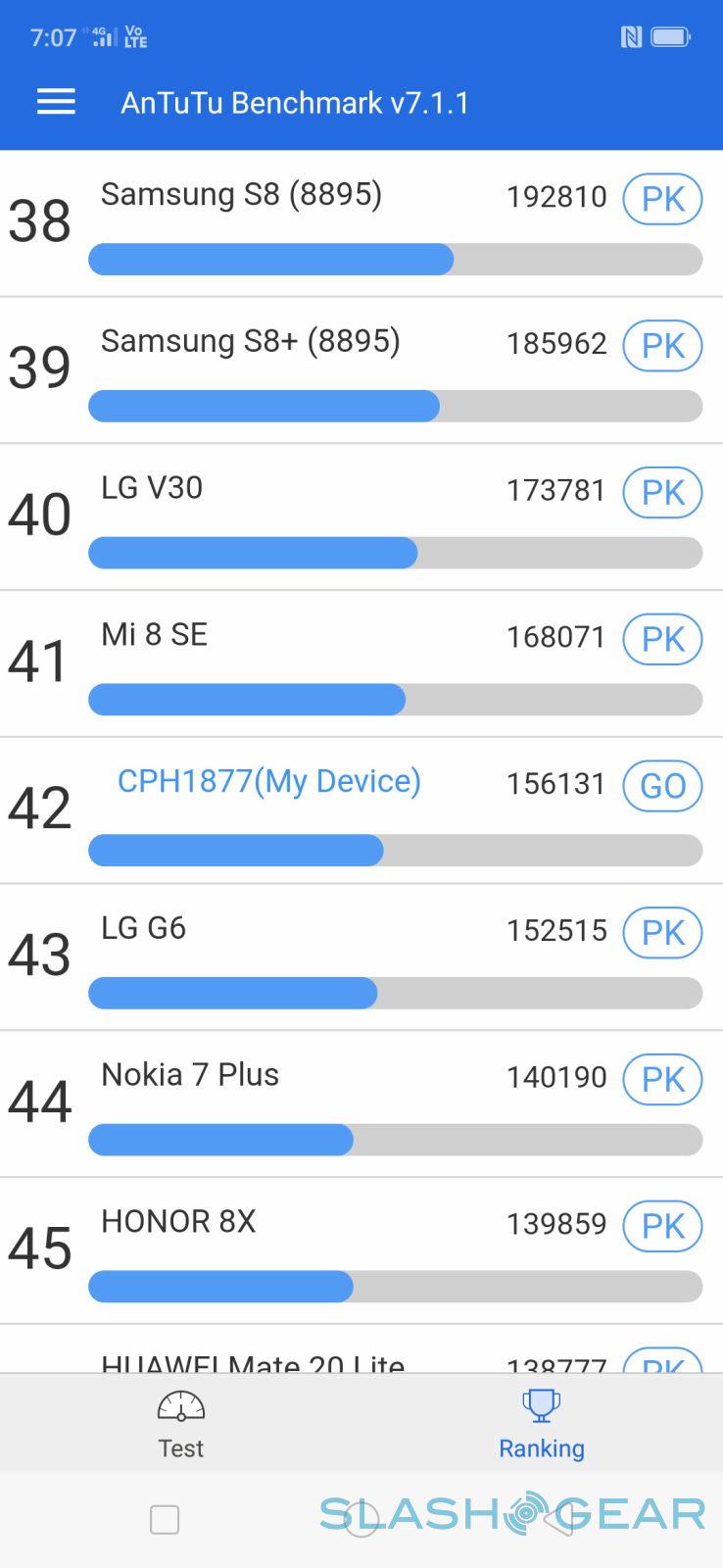The image size is (723, 1568).
Task: Select the Ranking tab
Action: pos(541,1422)
